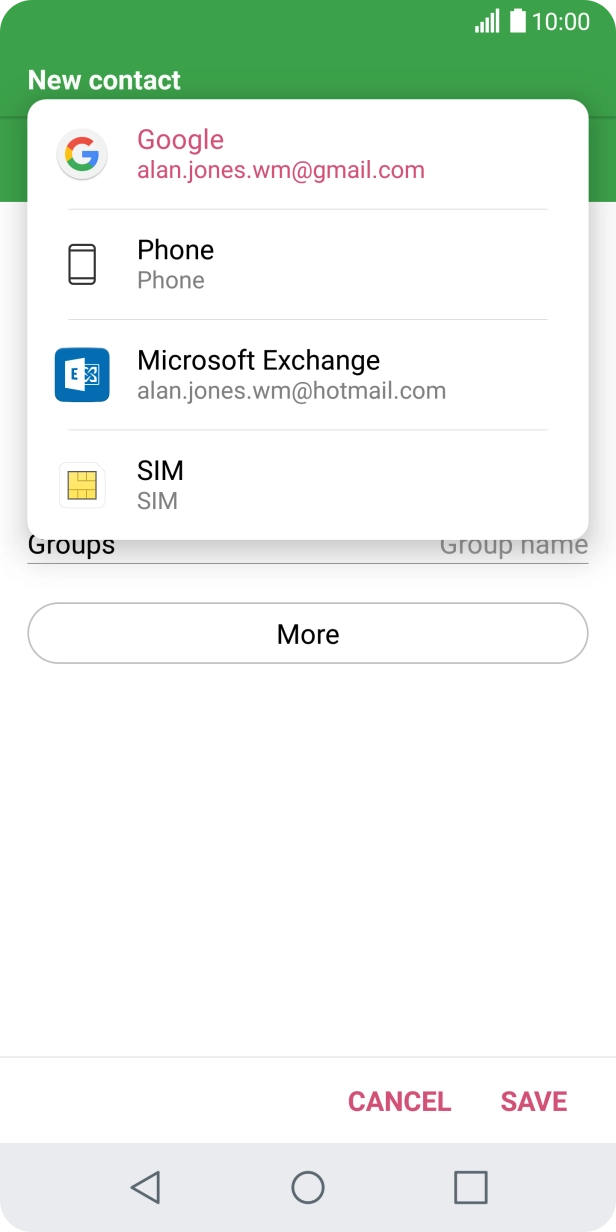Save the contact to SIM

point(307,485)
